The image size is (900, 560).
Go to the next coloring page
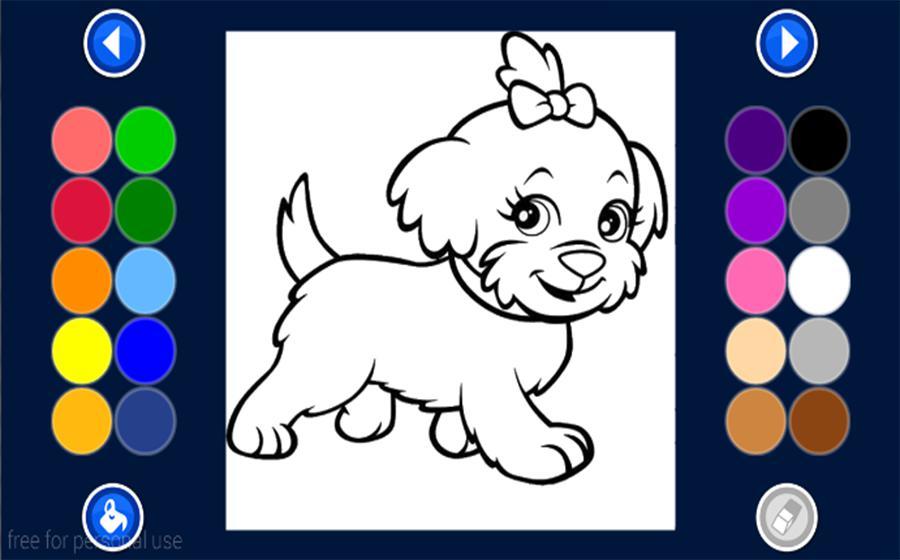point(787,43)
